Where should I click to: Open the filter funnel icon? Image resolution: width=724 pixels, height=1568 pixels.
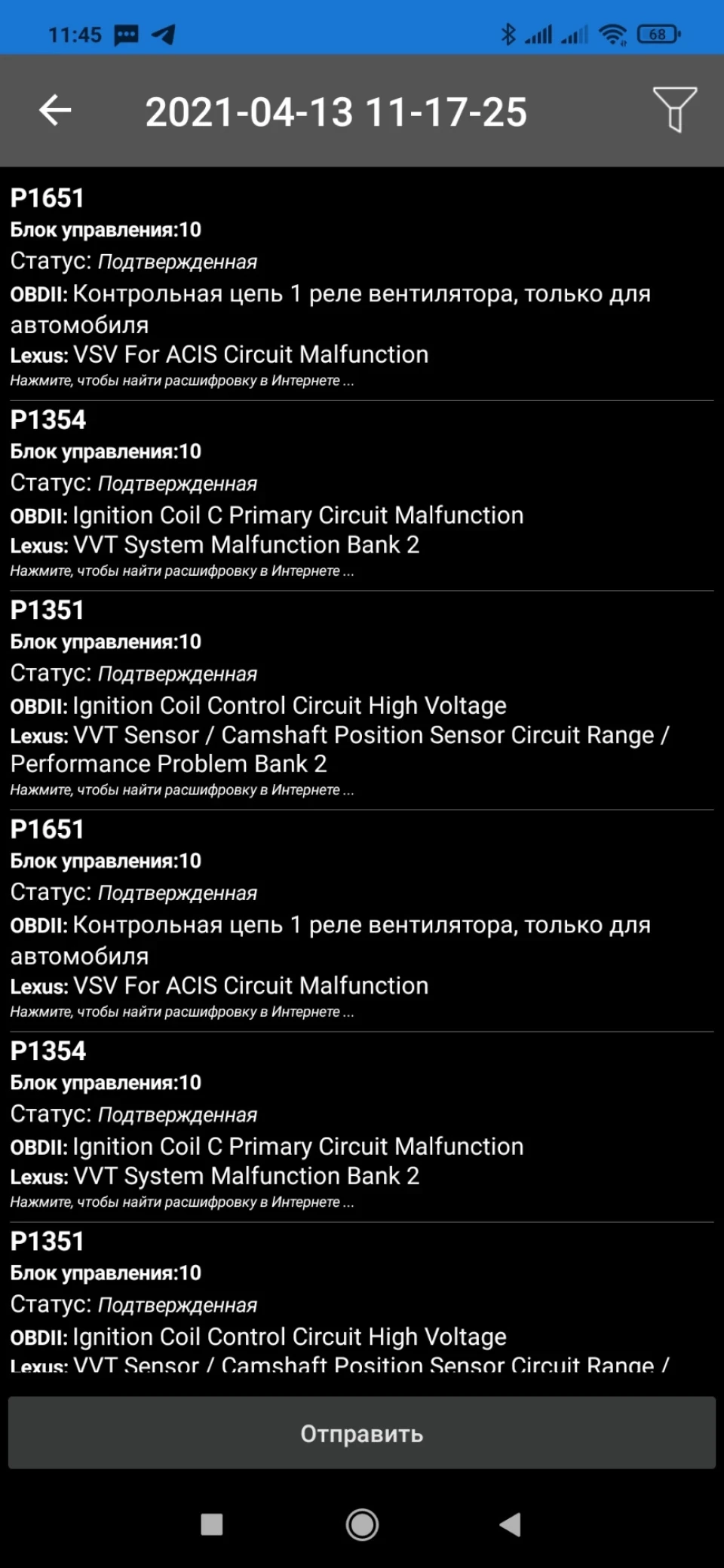674,110
